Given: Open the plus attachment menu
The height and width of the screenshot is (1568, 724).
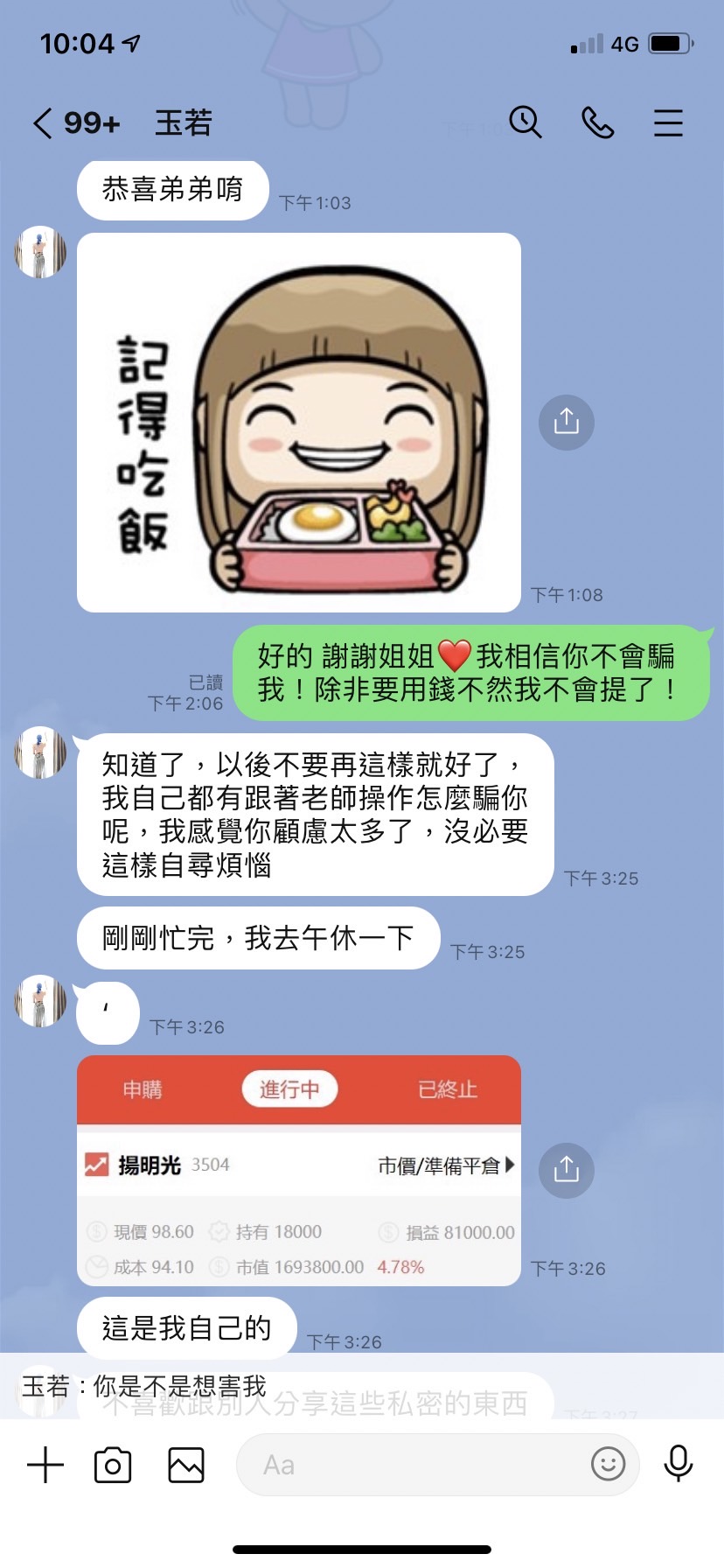Looking at the screenshot, I should click(45, 1465).
